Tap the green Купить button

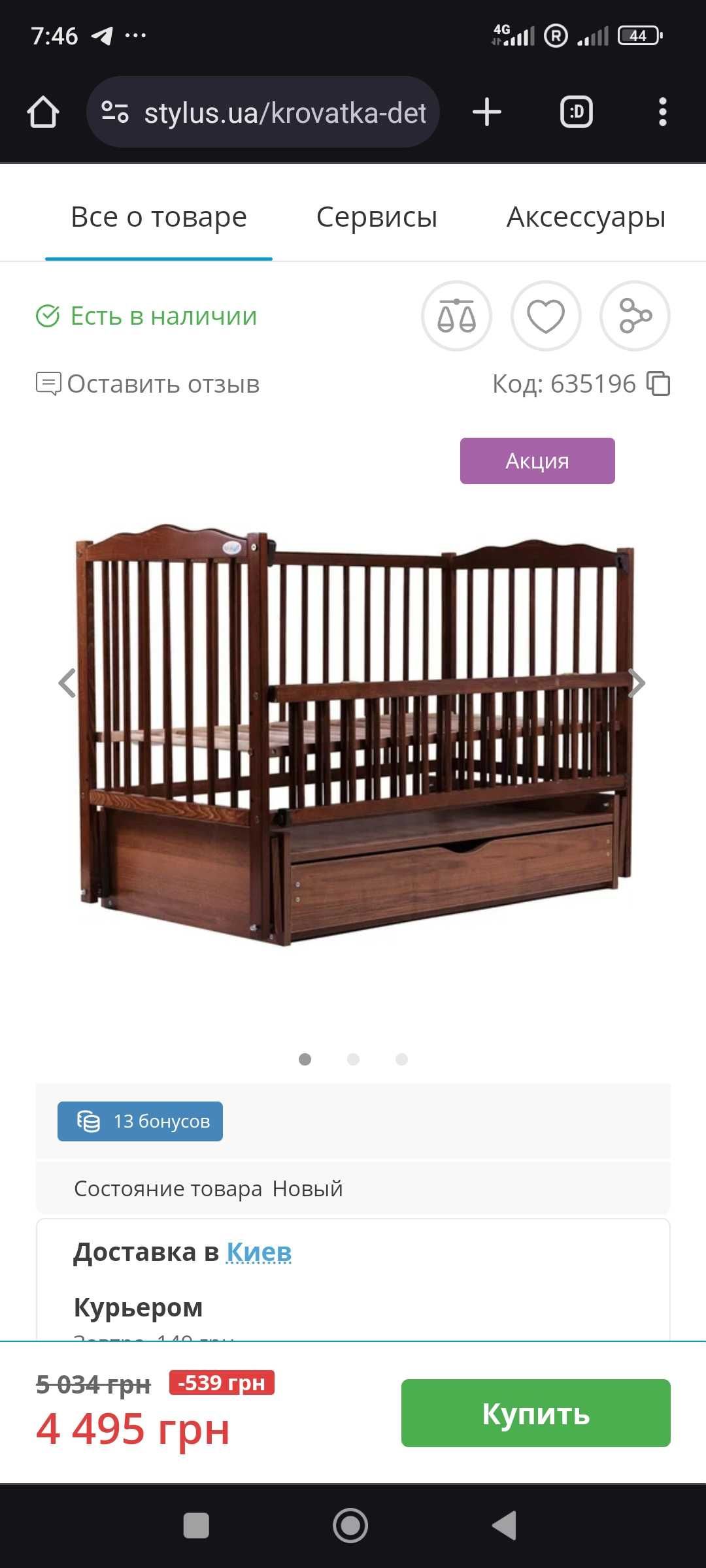[535, 1413]
